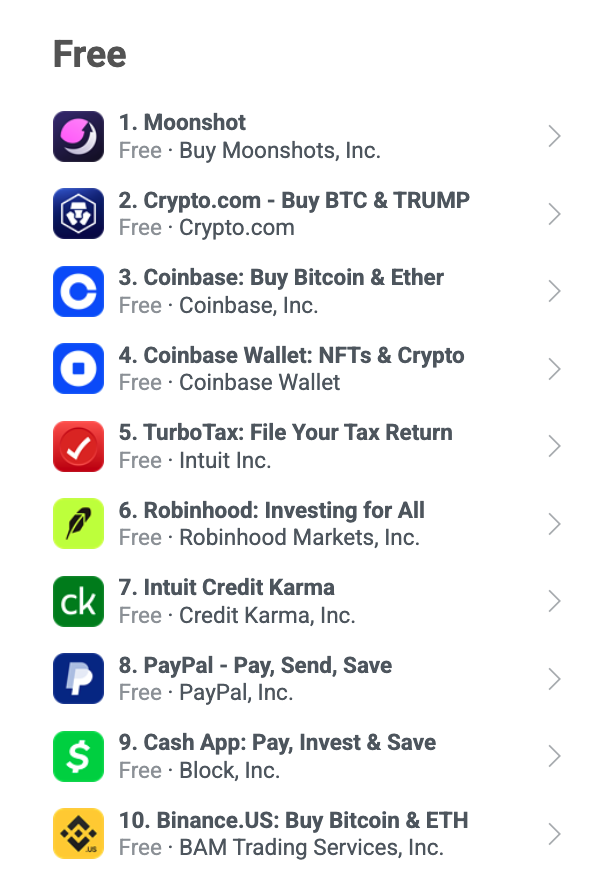Open the Intuit Credit Karma row
Viewport: 605px width, 878px height.
(x=300, y=601)
